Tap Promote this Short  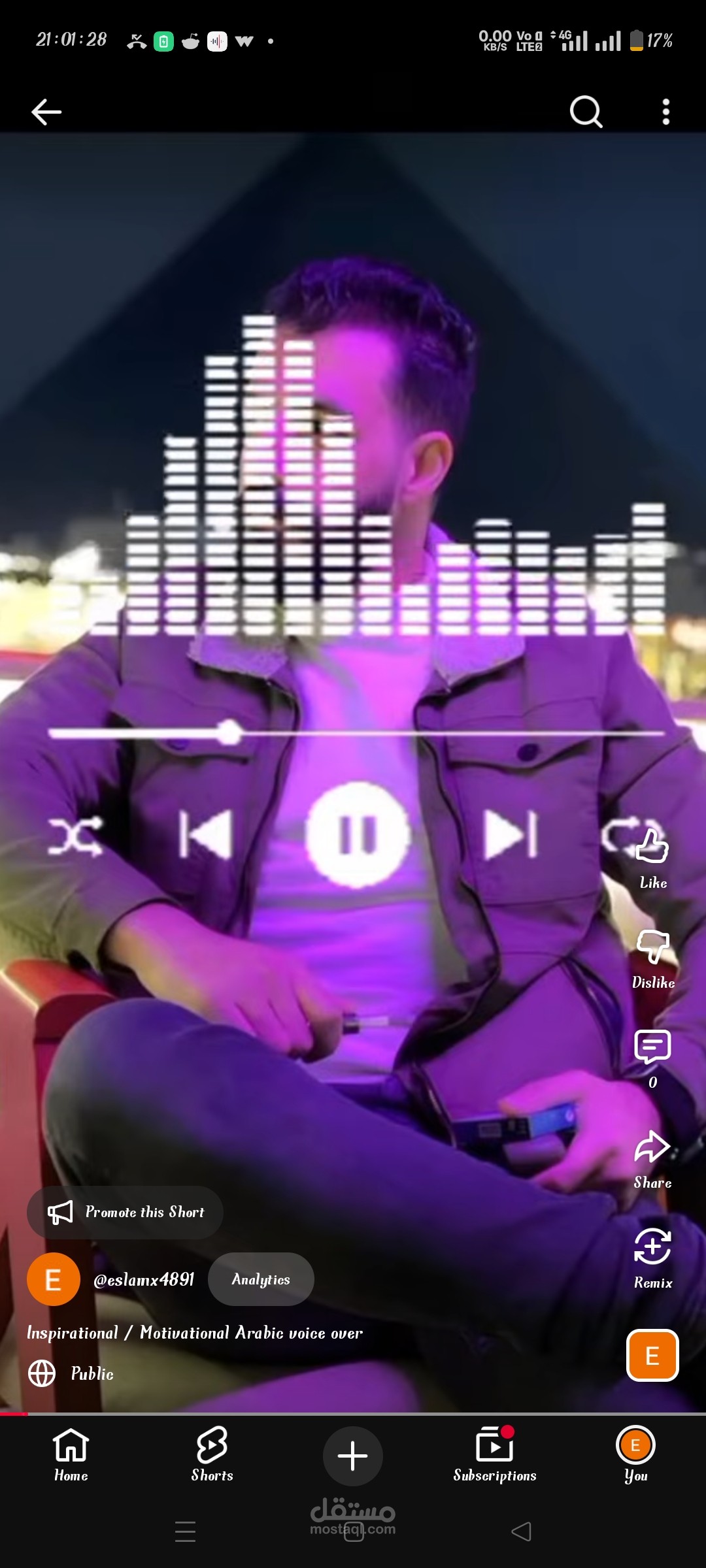(126, 1213)
